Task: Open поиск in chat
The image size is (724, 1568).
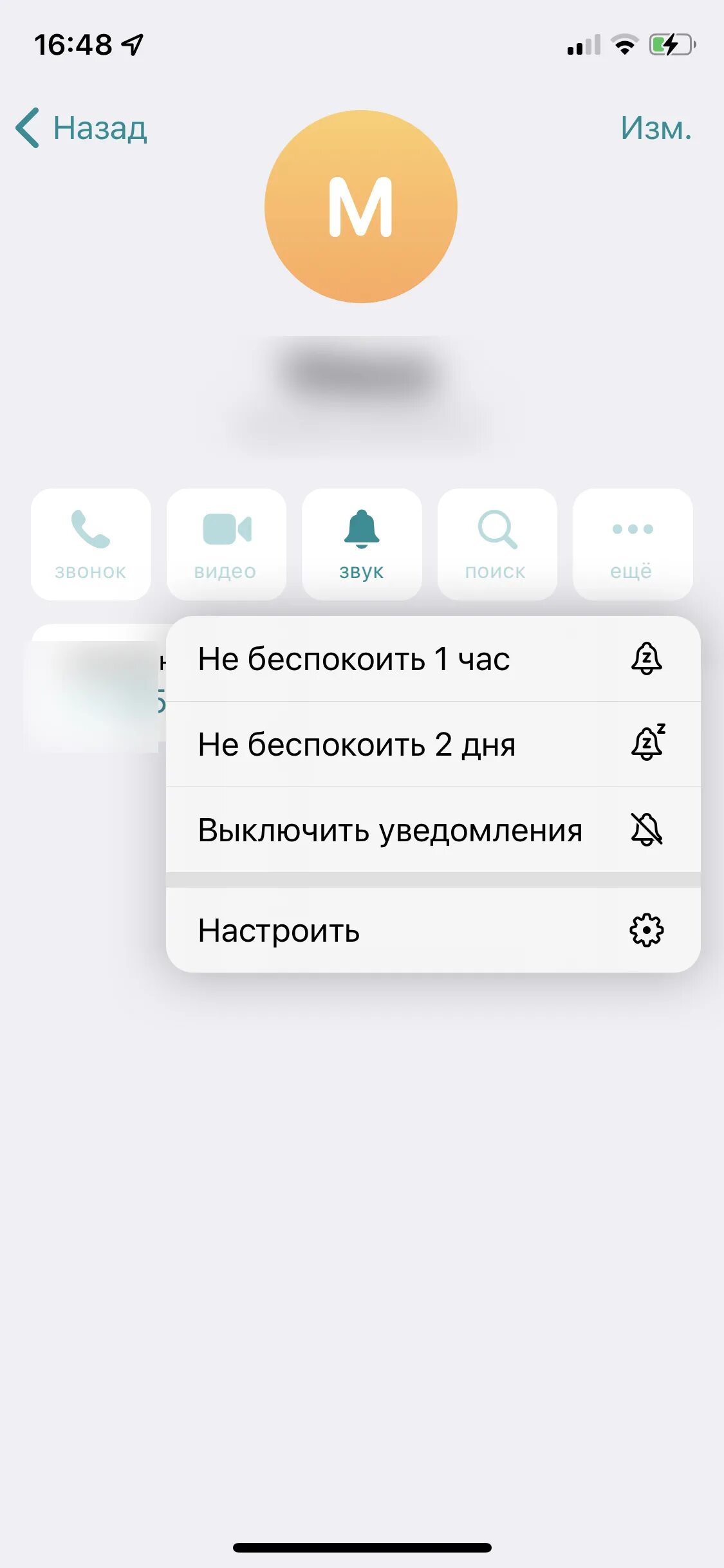Action: pyautogui.click(x=497, y=545)
